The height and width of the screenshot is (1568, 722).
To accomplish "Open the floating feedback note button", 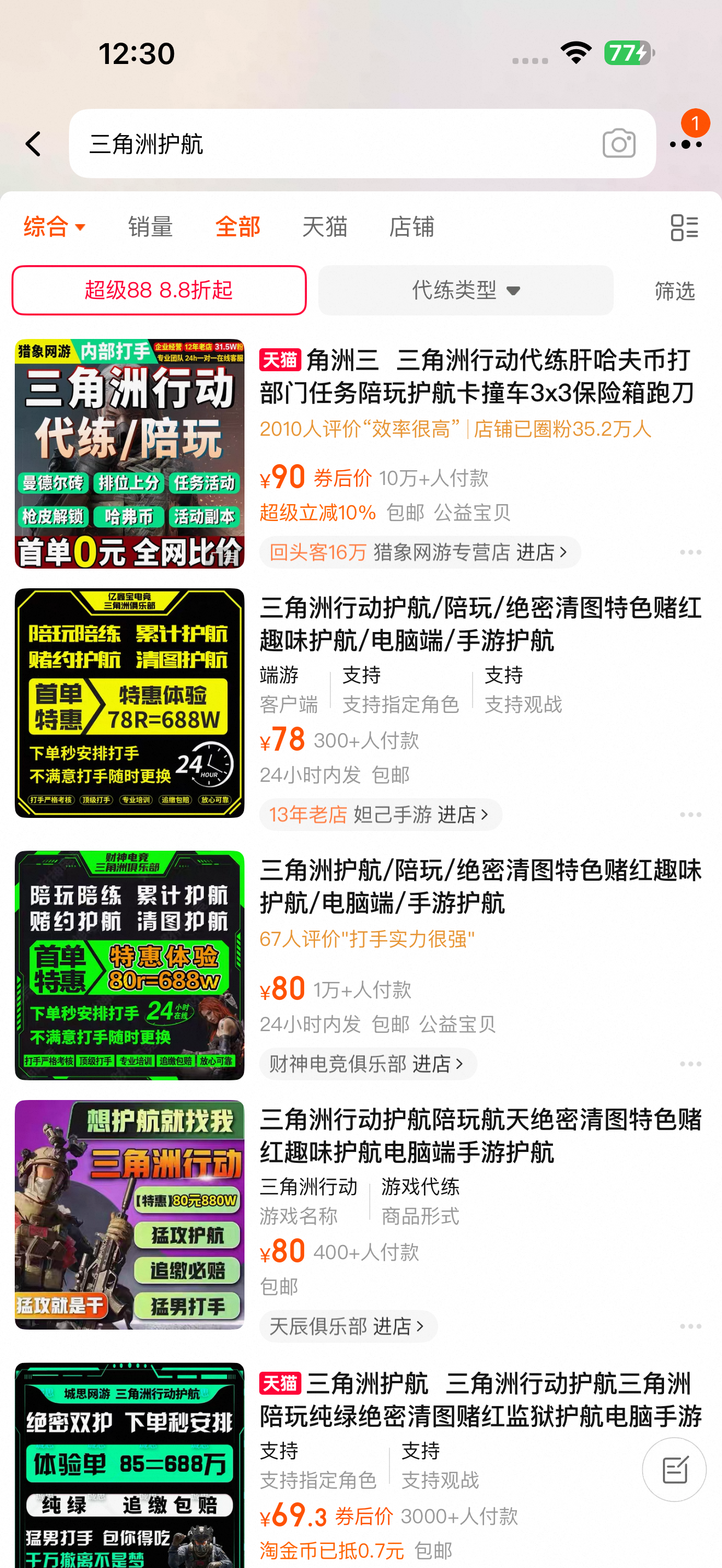I will click(x=674, y=1470).
